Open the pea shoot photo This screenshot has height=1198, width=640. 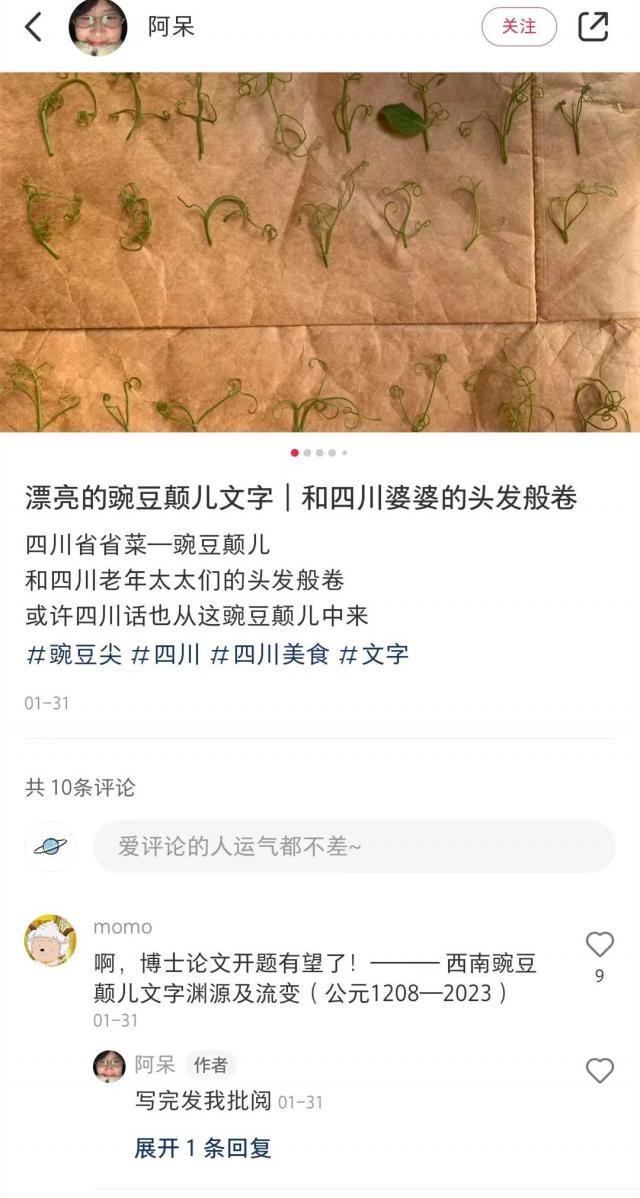pyautogui.click(x=320, y=250)
